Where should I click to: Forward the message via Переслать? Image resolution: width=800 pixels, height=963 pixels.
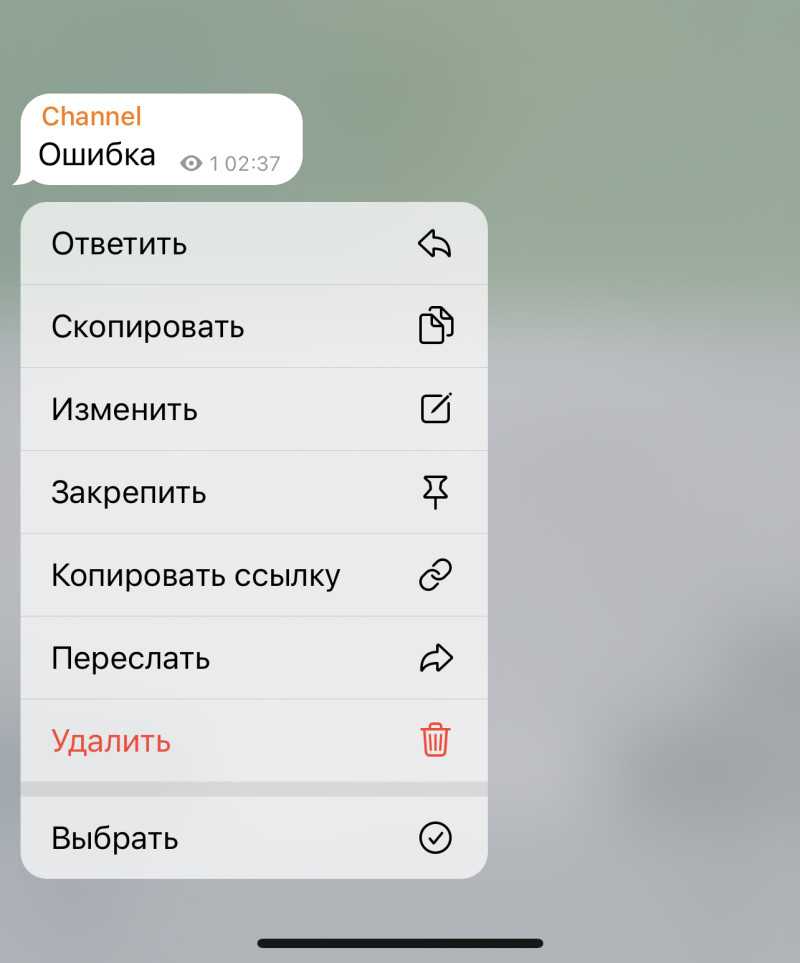pos(253,659)
